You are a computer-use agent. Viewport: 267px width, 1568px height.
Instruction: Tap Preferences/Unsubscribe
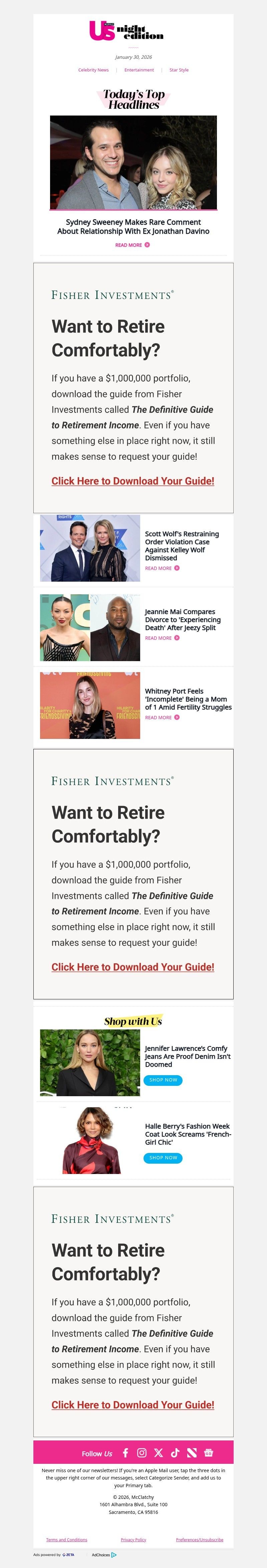(x=200, y=1539)
